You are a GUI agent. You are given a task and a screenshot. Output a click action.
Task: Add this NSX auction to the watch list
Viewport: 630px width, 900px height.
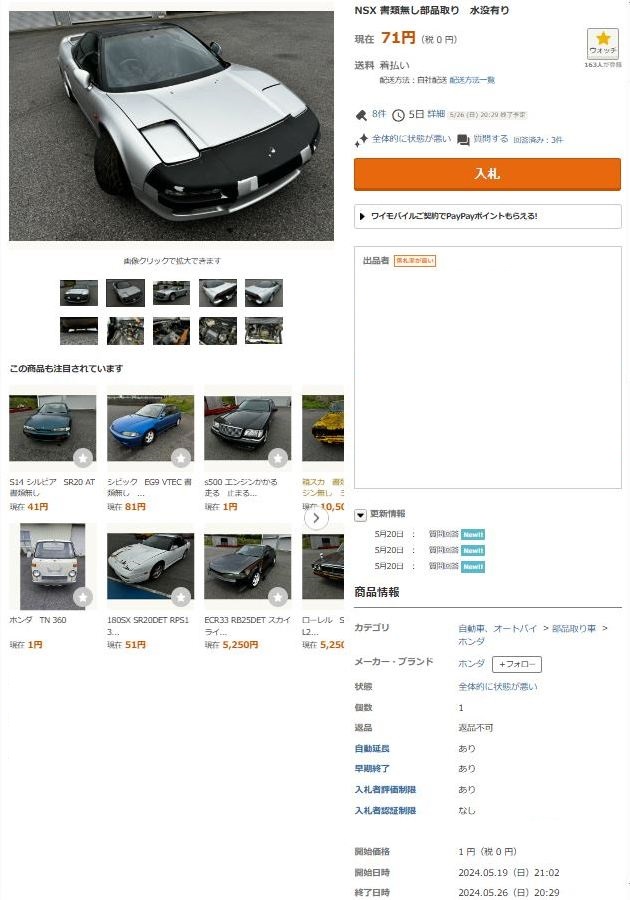[x=602, y=43]
